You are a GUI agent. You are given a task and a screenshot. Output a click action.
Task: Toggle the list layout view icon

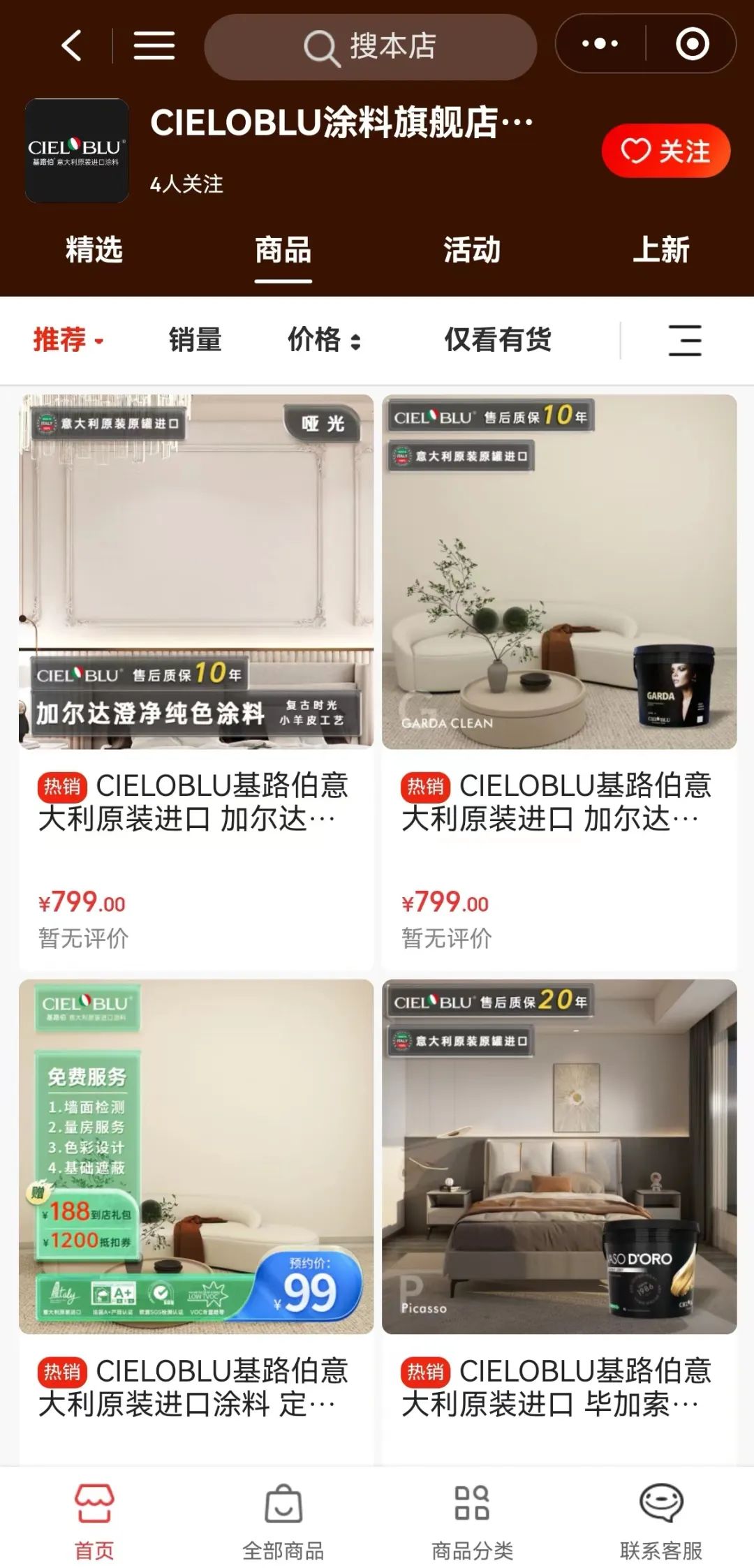685,341
